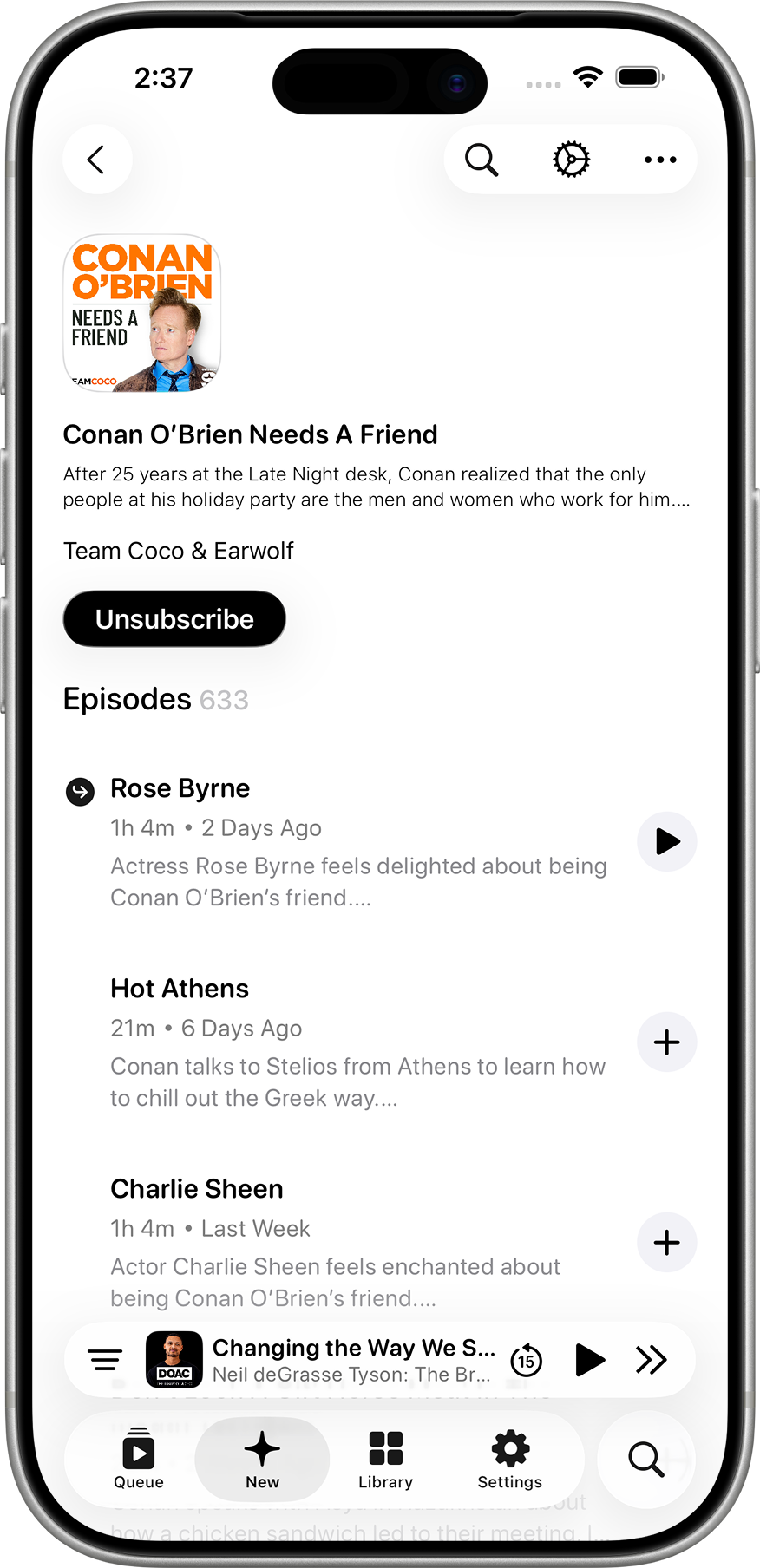Expand the Rose Byrne episode description
The height and width of the screenshot is (1568, 760).
click(x=358, y=881)
